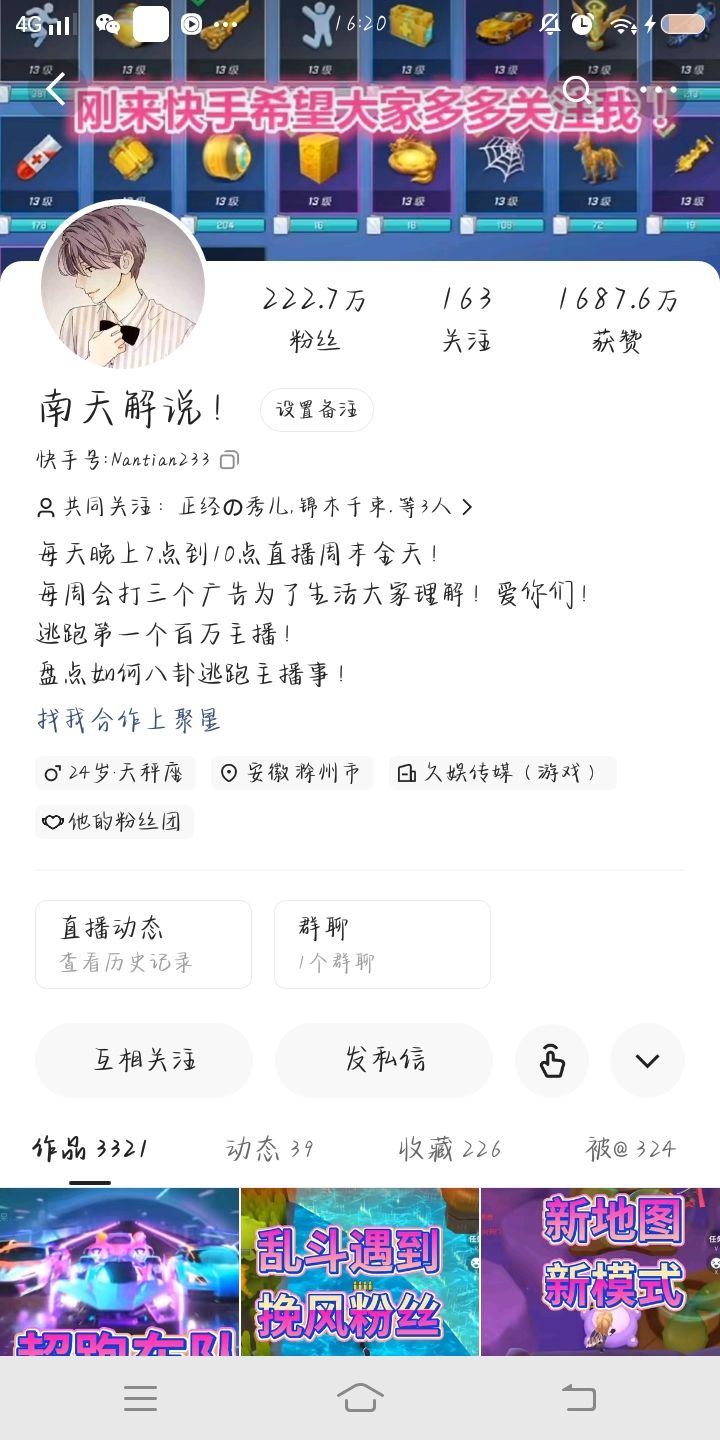Tap the 互相关注 button
The width and height of the screenshot is (720, 1440).
click(x=144, y=1060)
